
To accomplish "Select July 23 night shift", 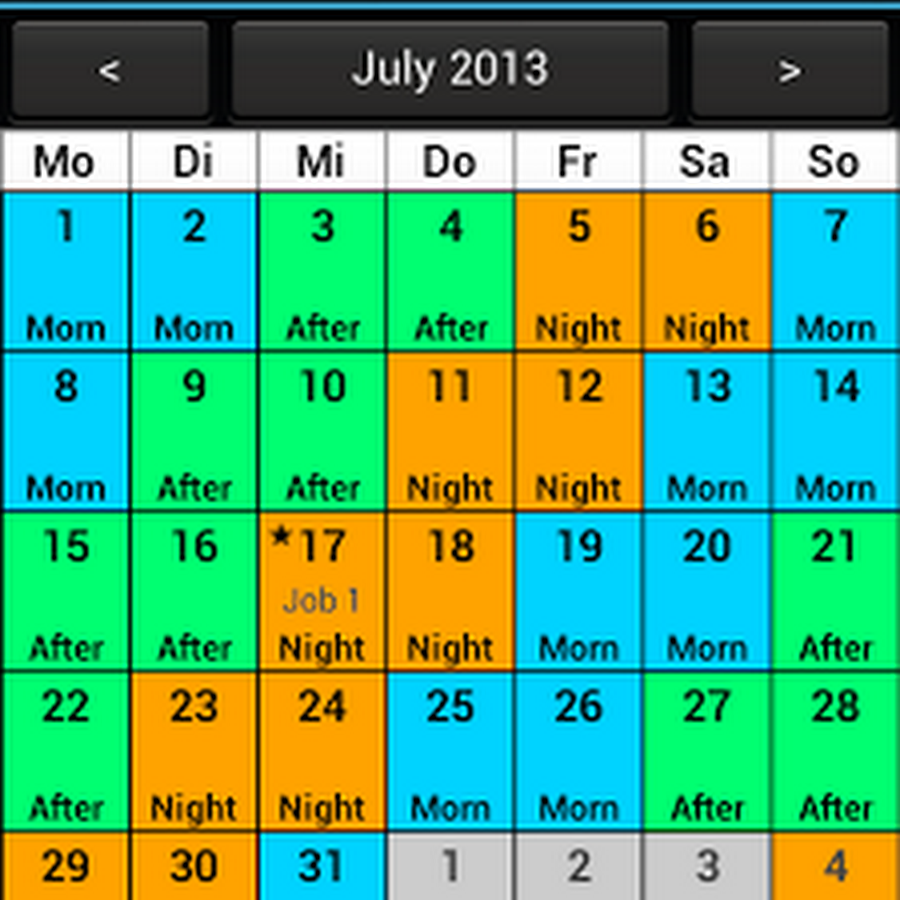I will pyautogui.click(x=194, y=752).
